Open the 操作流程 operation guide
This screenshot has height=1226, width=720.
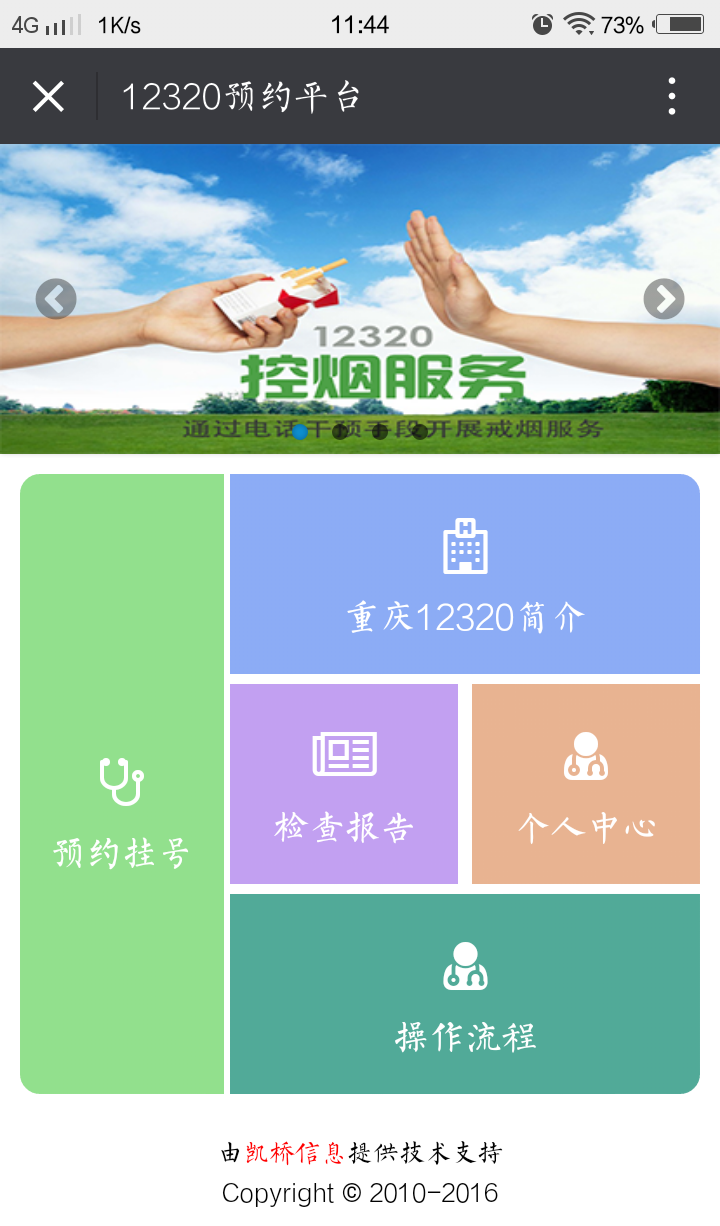(x=465, y=994)
